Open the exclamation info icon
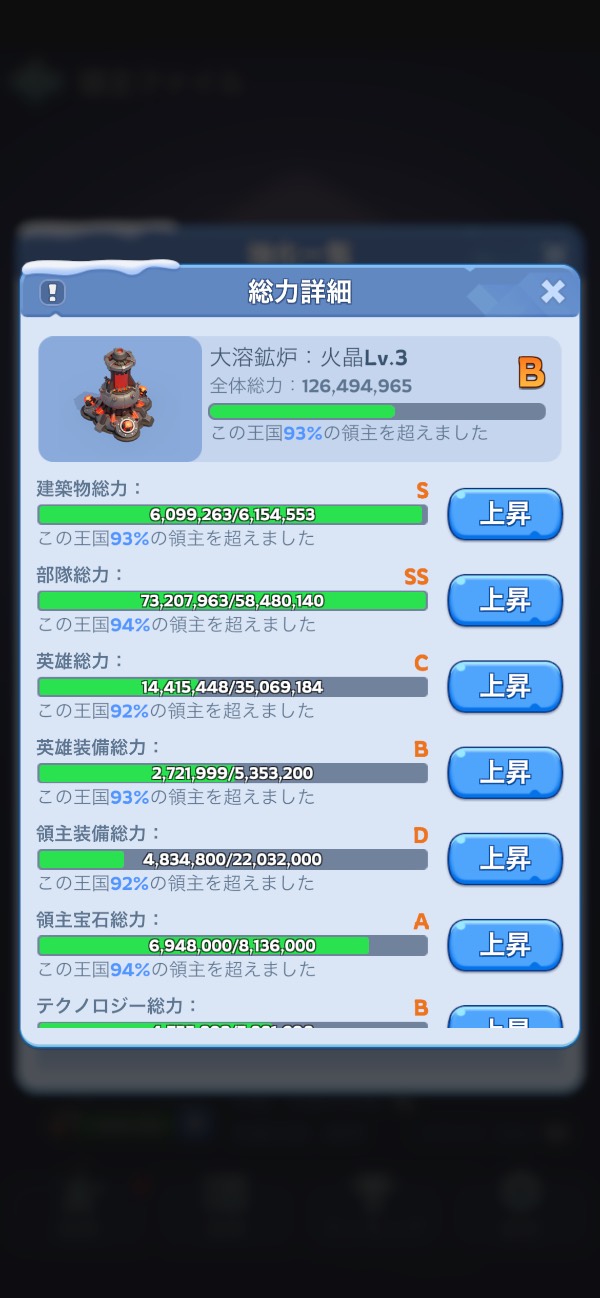This screenshot has height=1298, width=600. [52, 292]
